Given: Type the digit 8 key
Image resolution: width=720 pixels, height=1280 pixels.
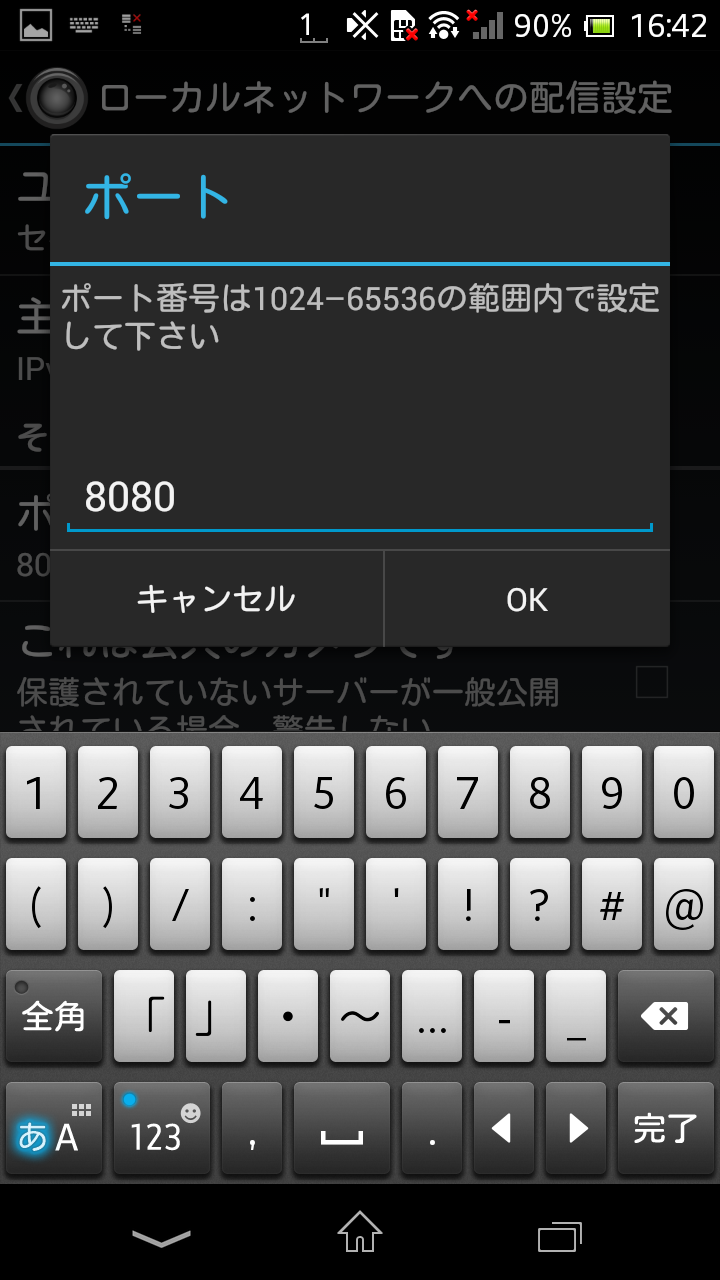Looking at the screenshot, I should pos(540,793).
